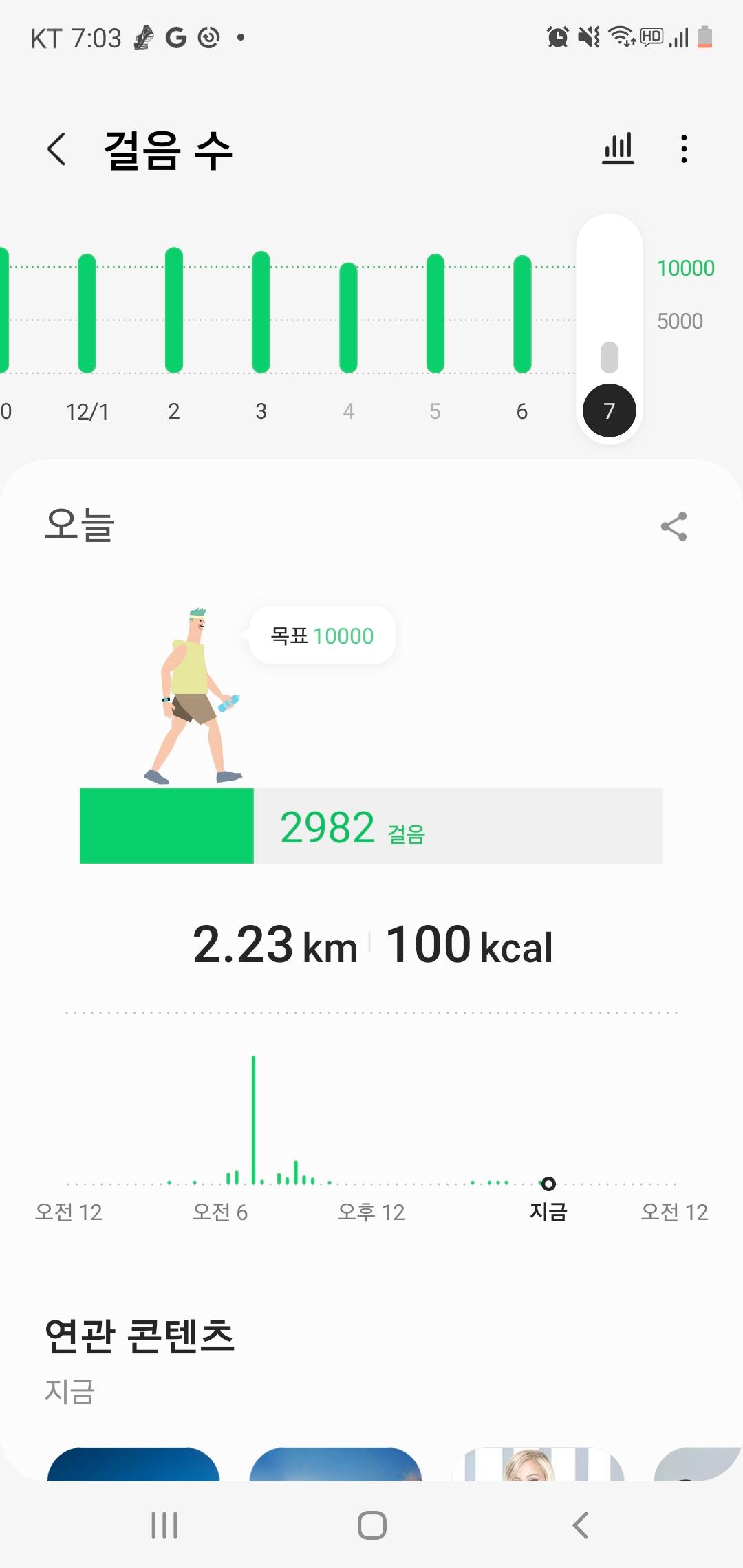Screen dimensions: 743x1568
Task: Open the step trends chart icon
Action: (618, 149)
